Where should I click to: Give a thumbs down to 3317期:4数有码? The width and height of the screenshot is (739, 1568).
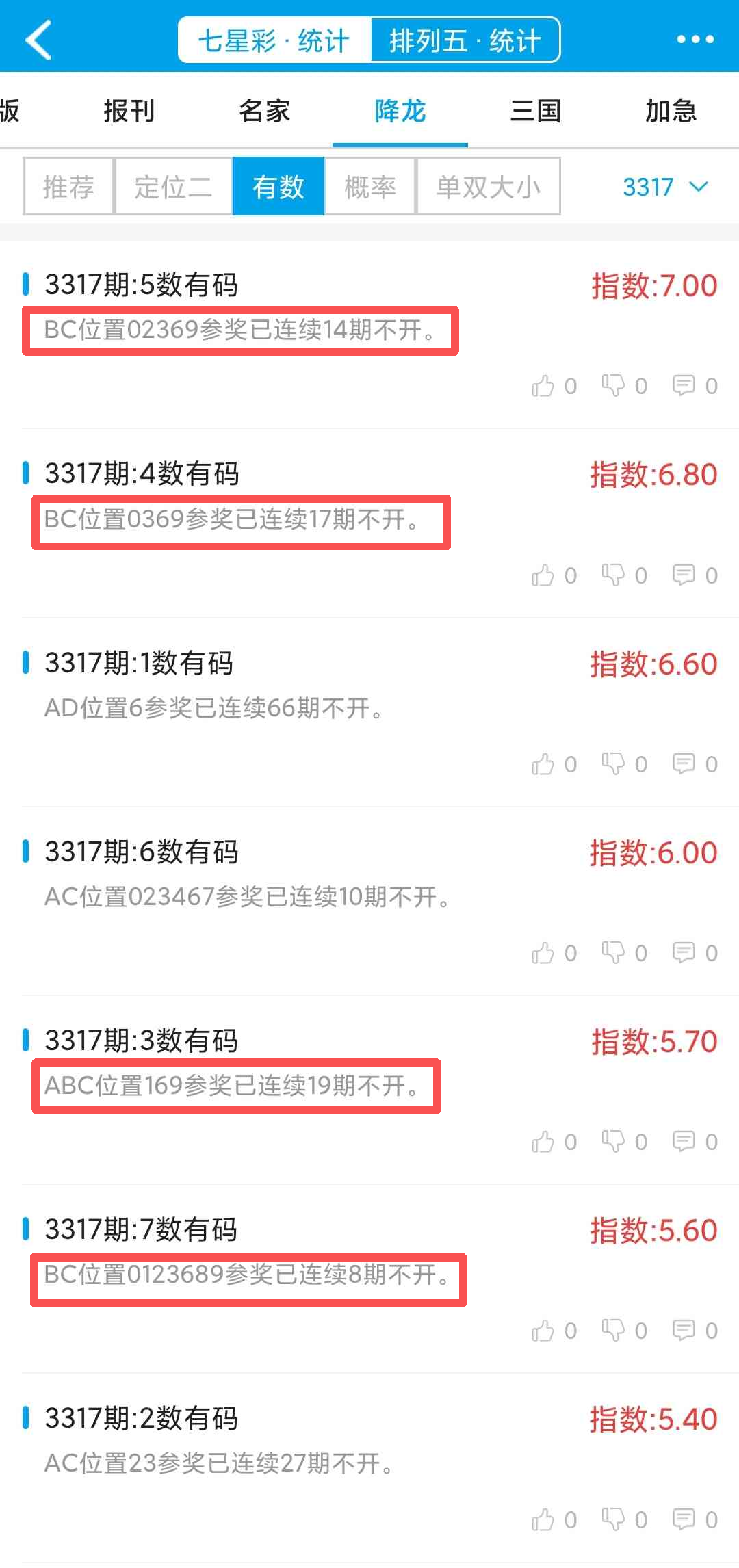[616, 575]
